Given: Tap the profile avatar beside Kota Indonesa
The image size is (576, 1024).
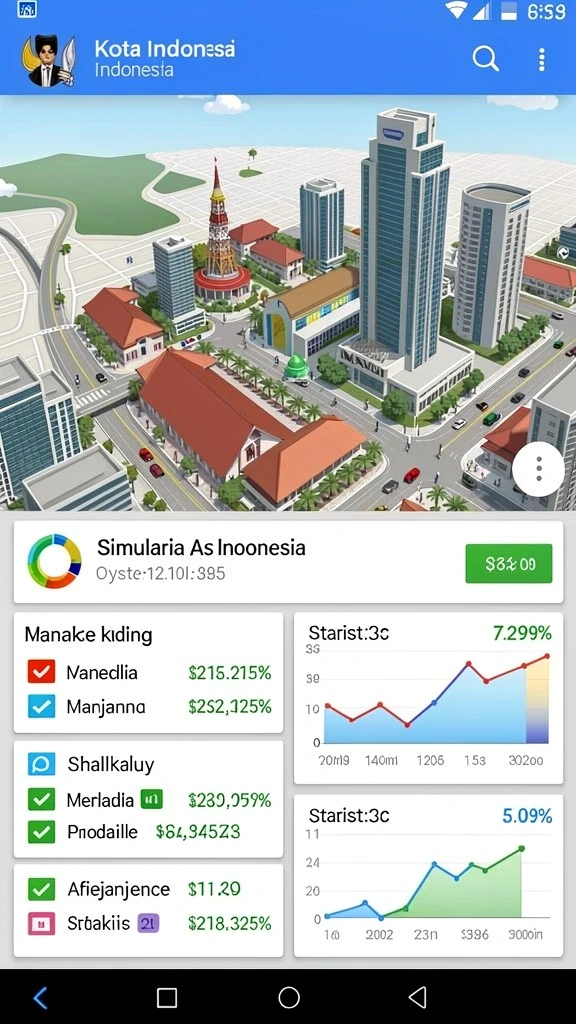Looking at the screenshot, I should (50, 60).
